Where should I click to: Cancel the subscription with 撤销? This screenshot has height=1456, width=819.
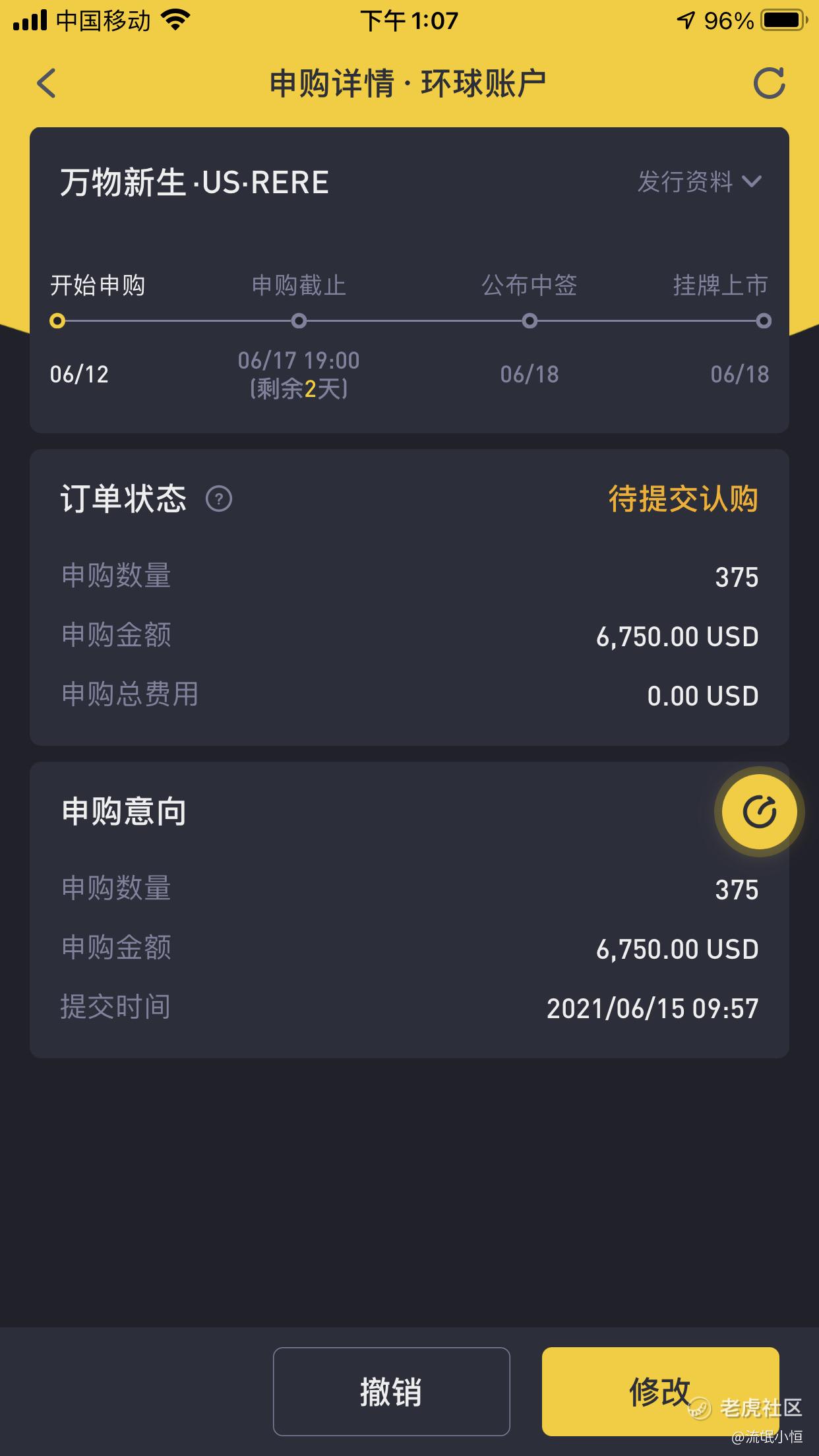click(391, 1391)
